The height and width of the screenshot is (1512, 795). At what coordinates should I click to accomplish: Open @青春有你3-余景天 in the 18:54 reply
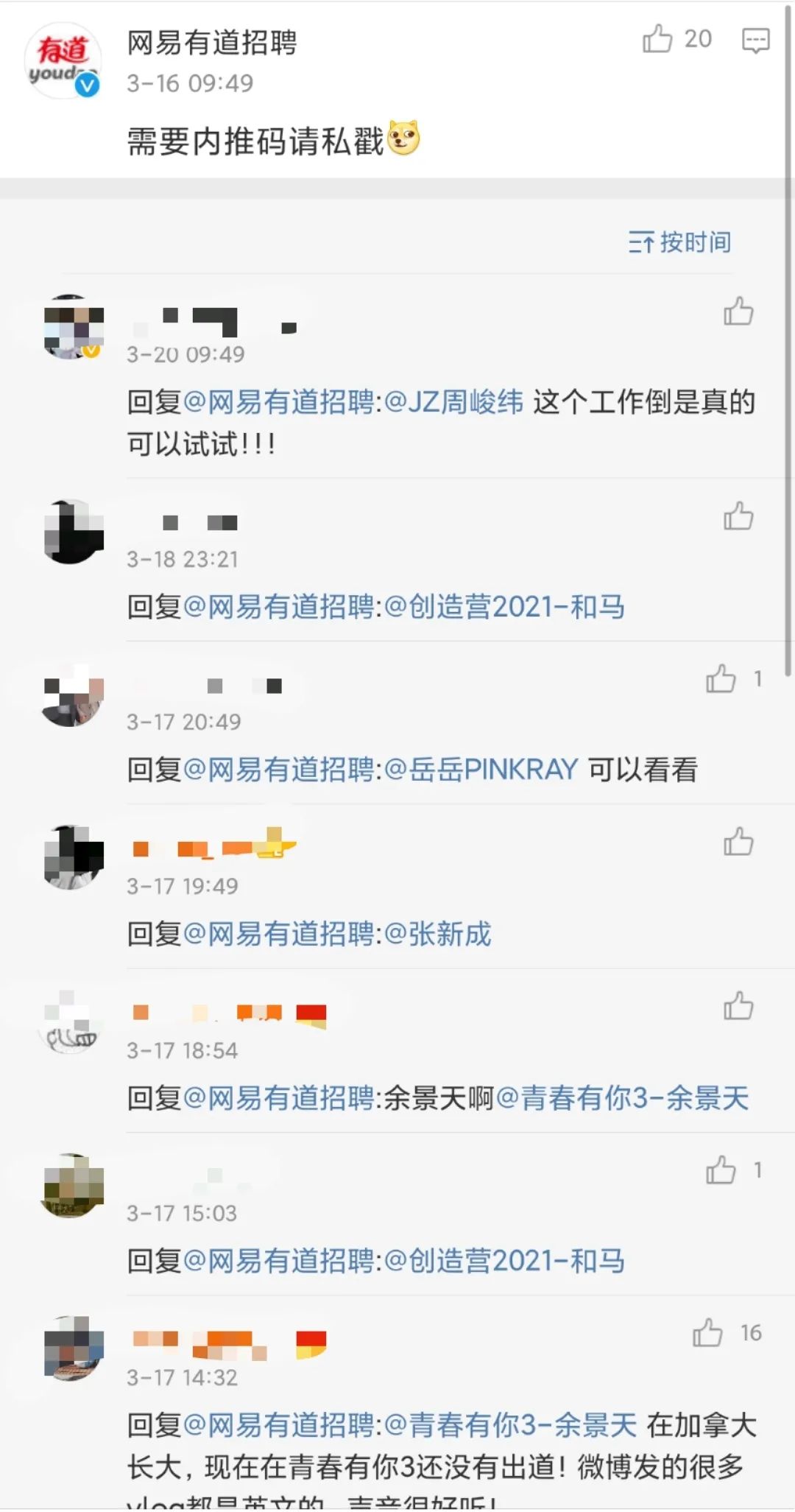tap(623, 1098)
